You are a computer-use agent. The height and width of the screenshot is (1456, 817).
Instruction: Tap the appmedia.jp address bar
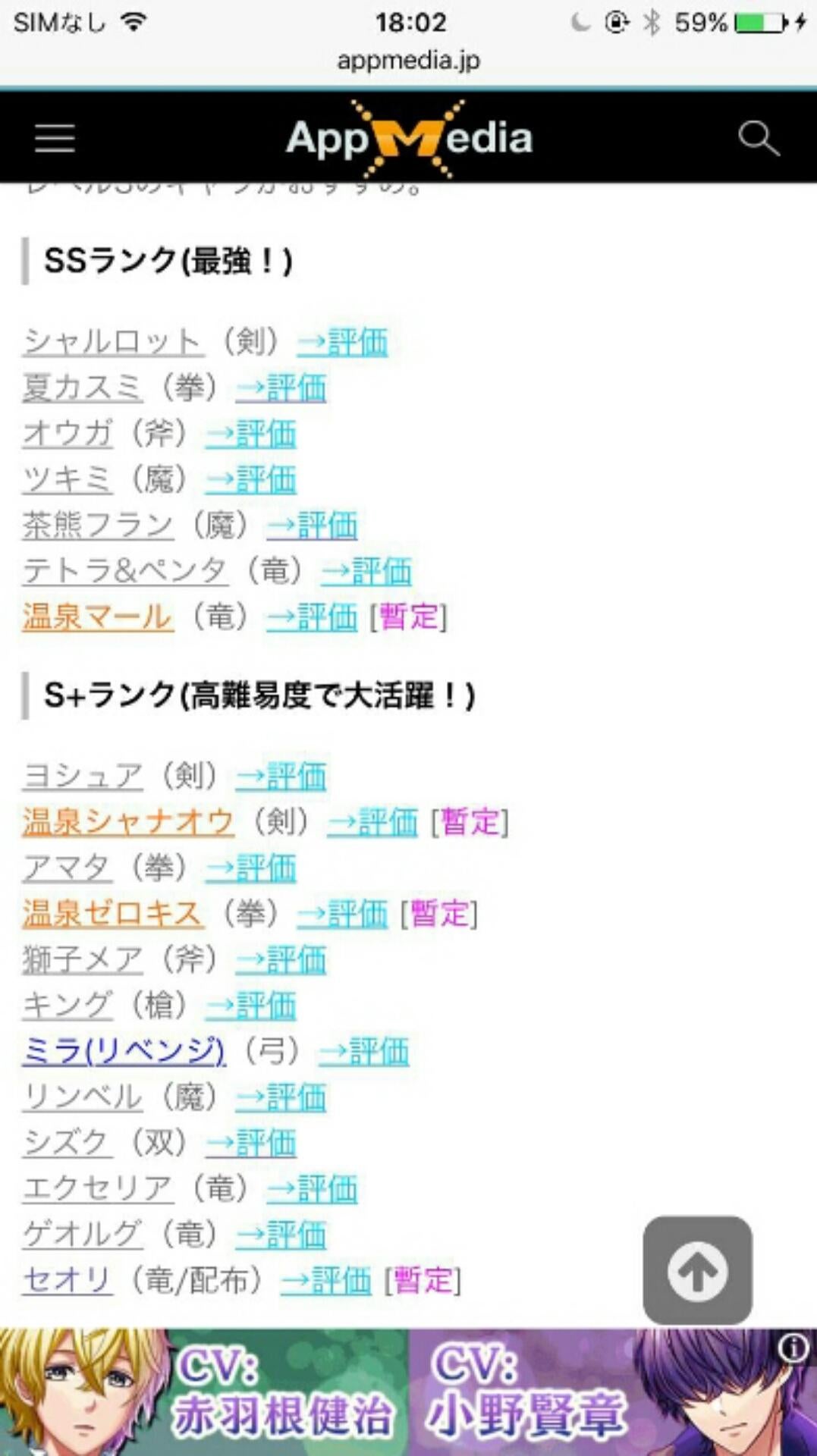click(408, 61)
